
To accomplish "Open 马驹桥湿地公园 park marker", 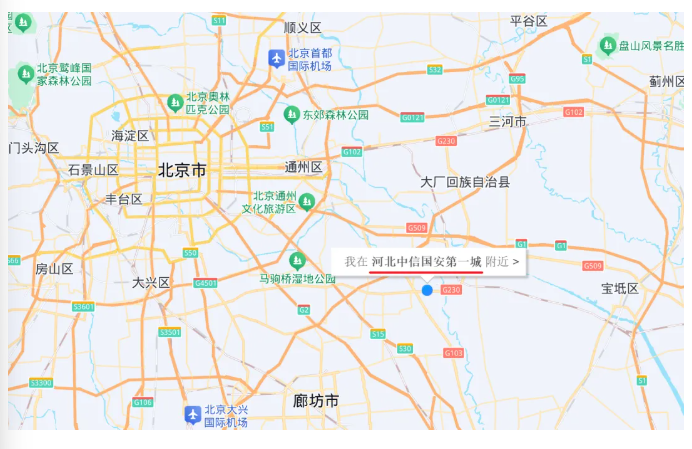I will 295,260.
